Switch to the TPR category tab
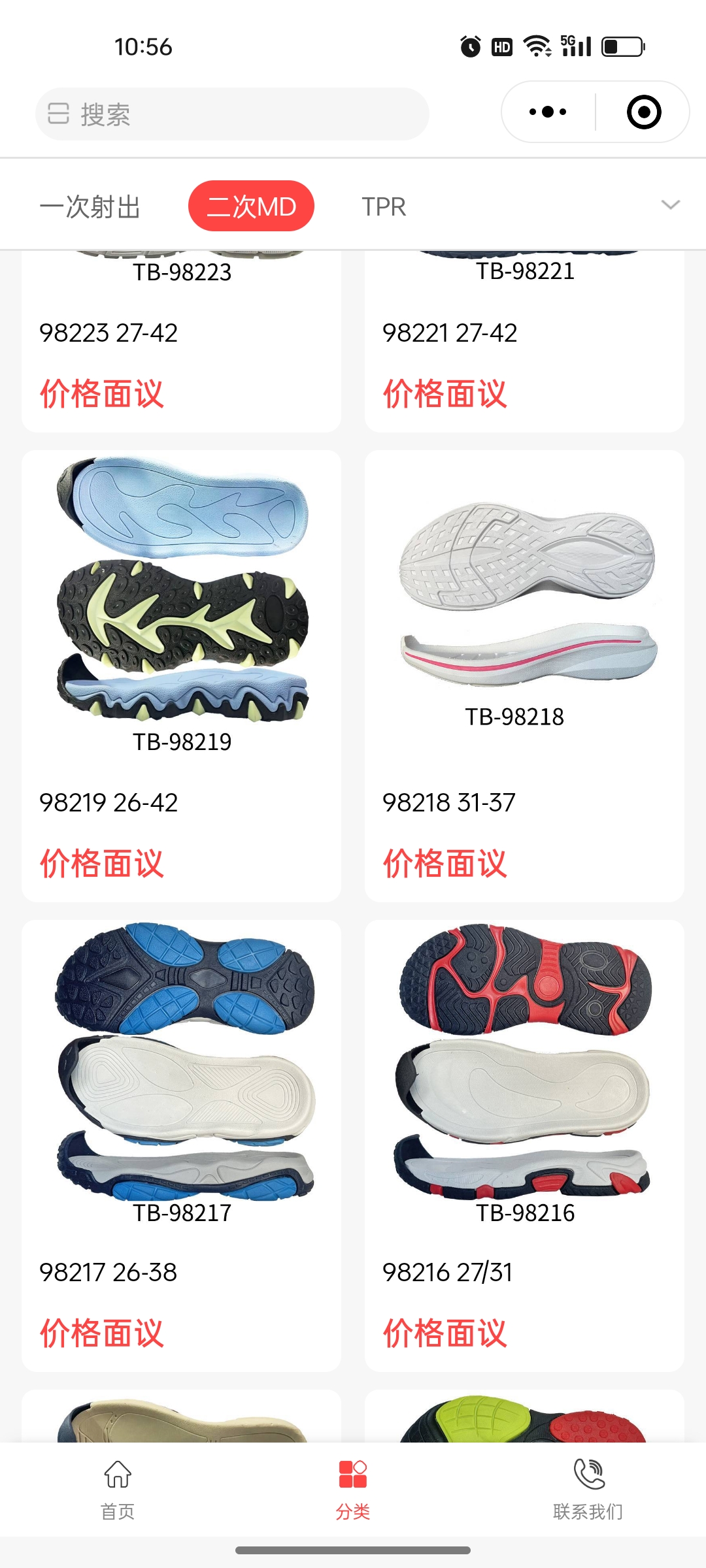 pos(384,207)
